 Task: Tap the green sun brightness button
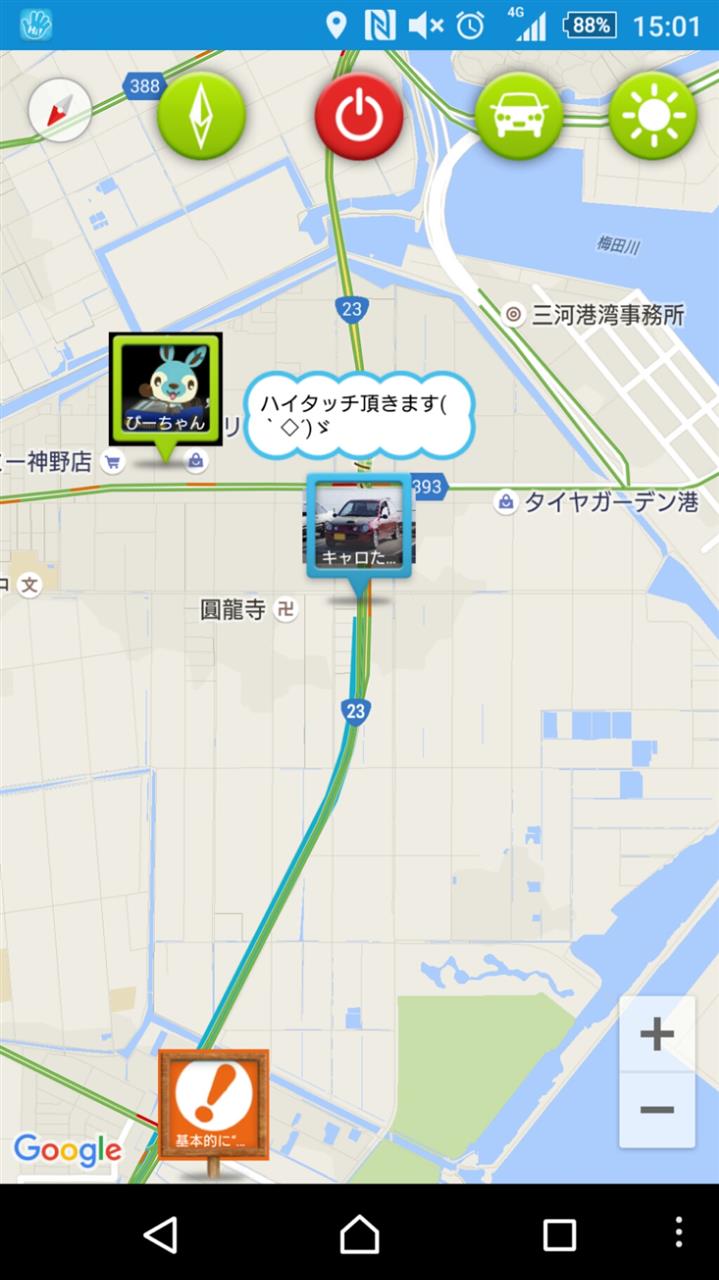[x=653, y=116]
